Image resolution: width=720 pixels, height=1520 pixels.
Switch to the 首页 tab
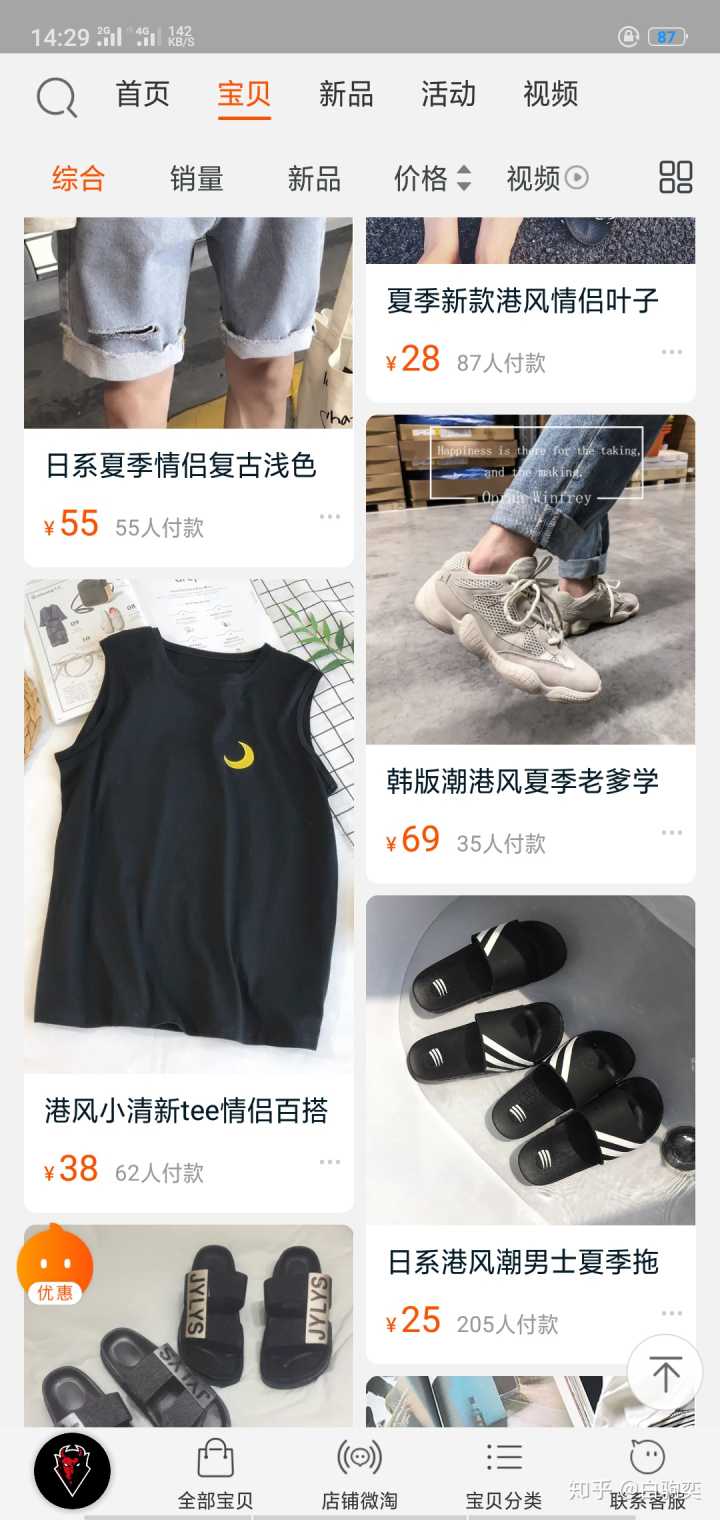pos(143,94)
